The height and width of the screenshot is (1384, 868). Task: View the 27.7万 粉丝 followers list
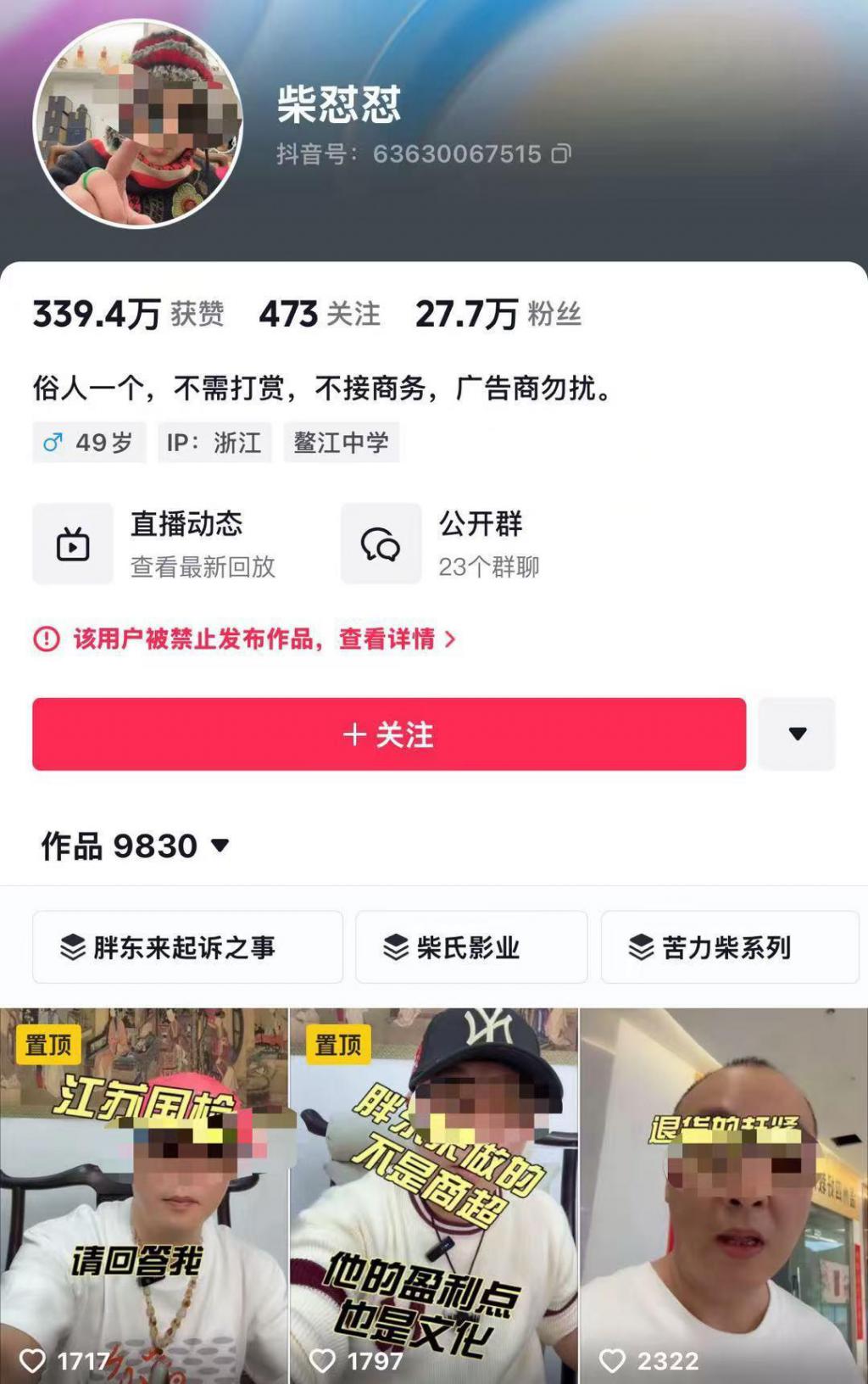(x=498, y=315)
